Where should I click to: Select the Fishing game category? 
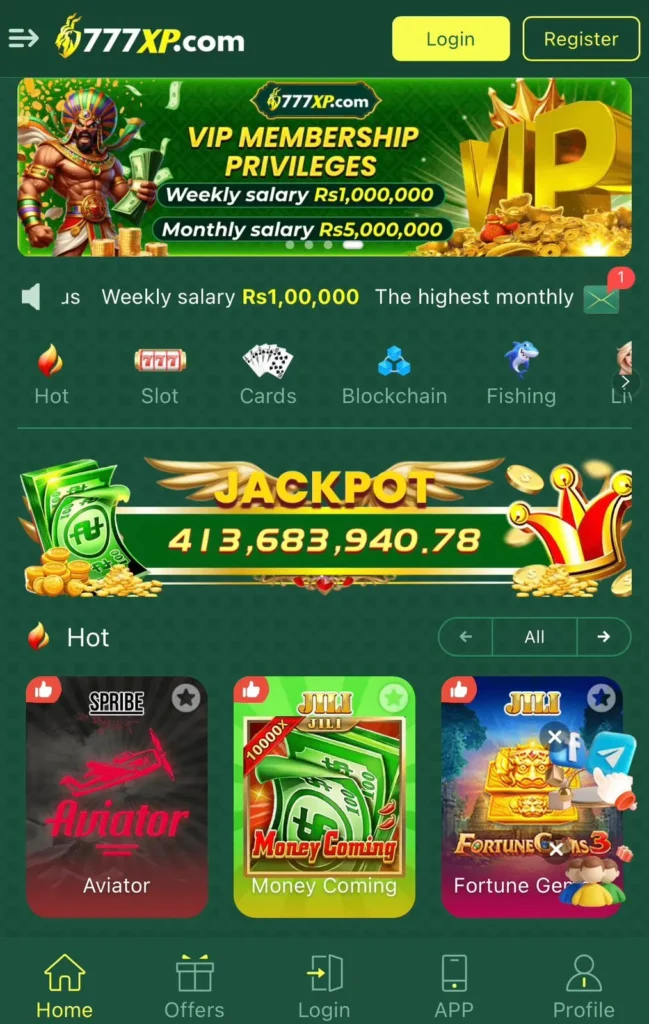point(521,375)
